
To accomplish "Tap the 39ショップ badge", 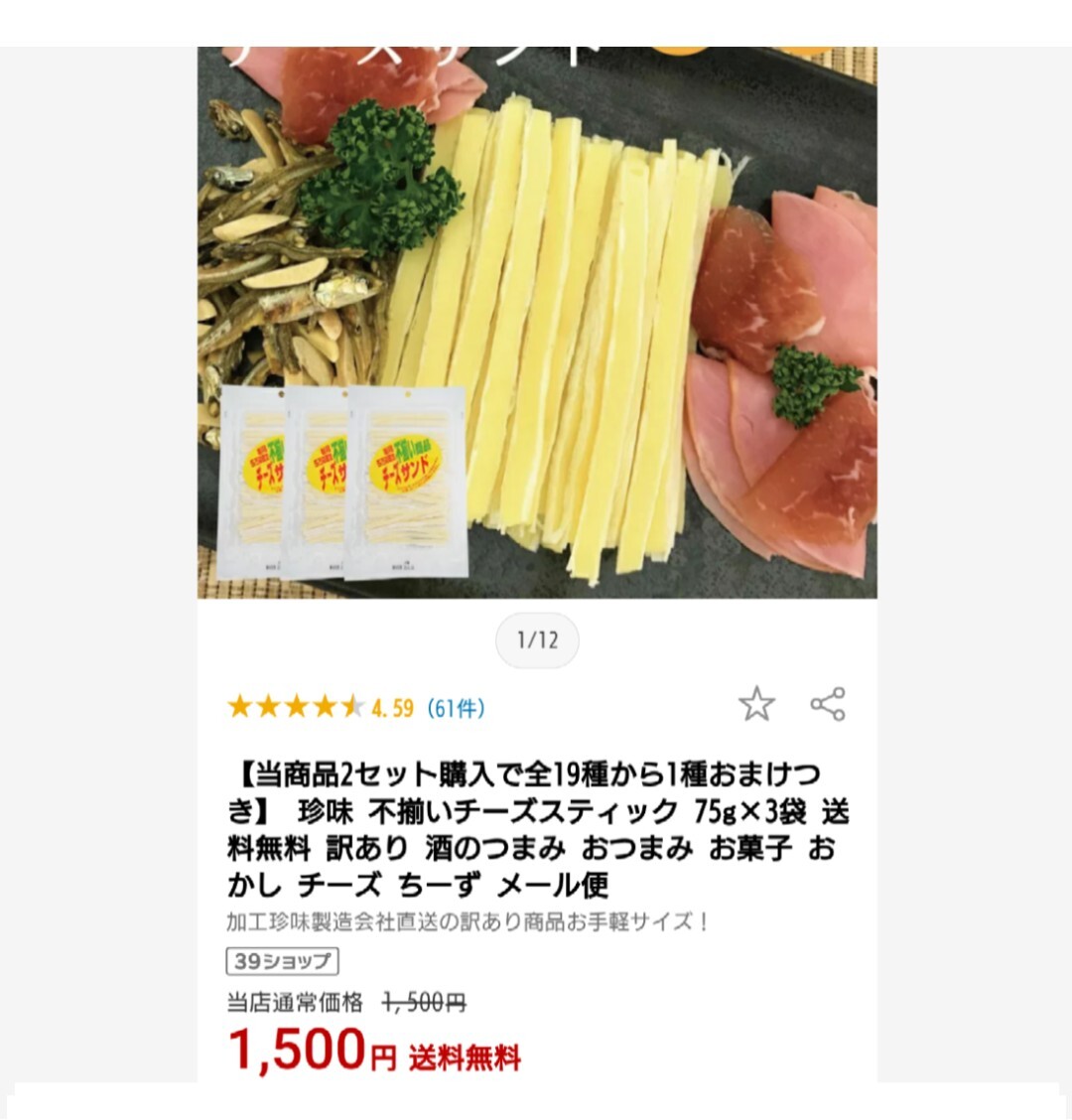I will (x=283, y=961).
